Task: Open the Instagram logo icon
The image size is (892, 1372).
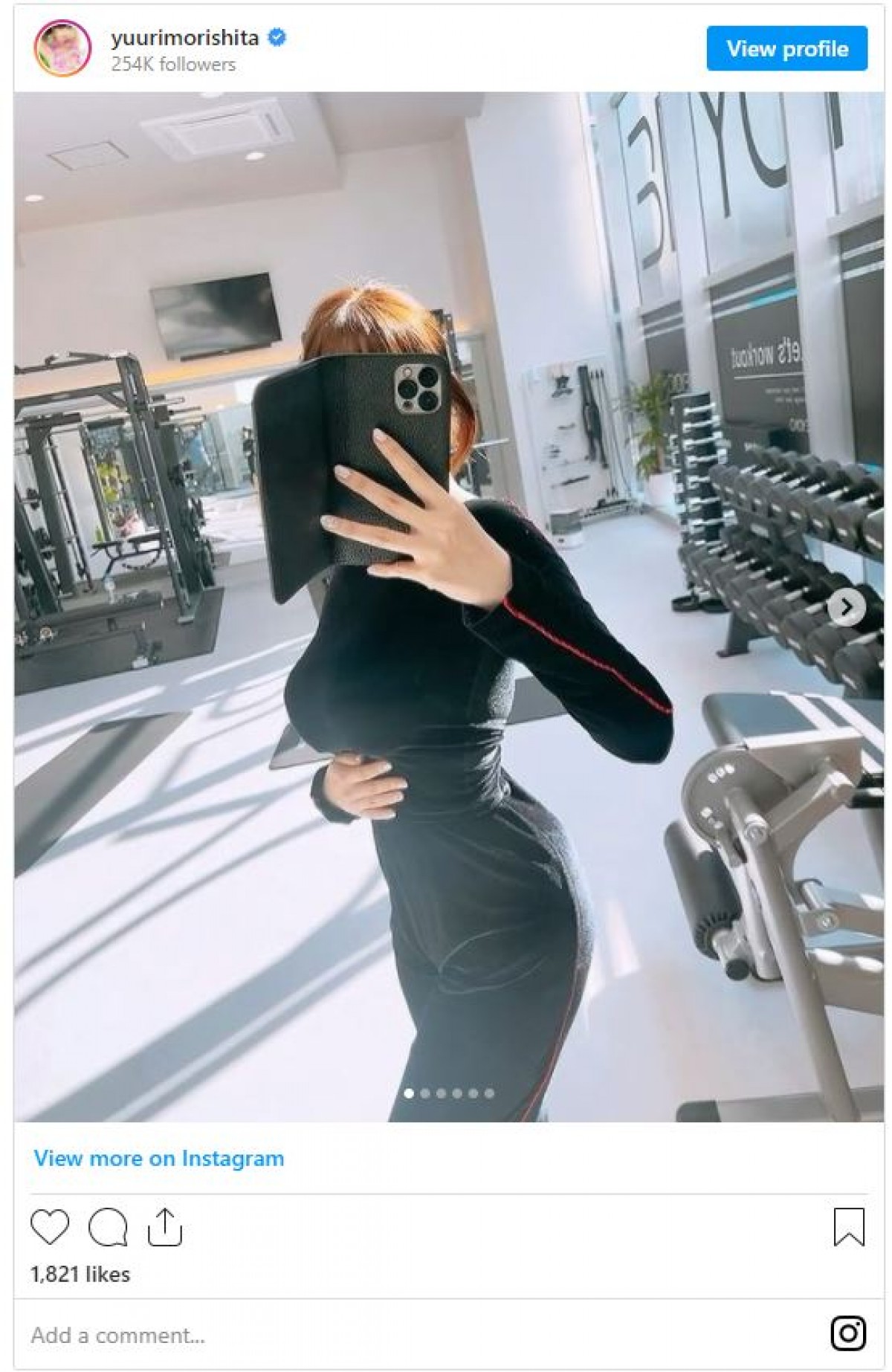Action: point(848,1333)
